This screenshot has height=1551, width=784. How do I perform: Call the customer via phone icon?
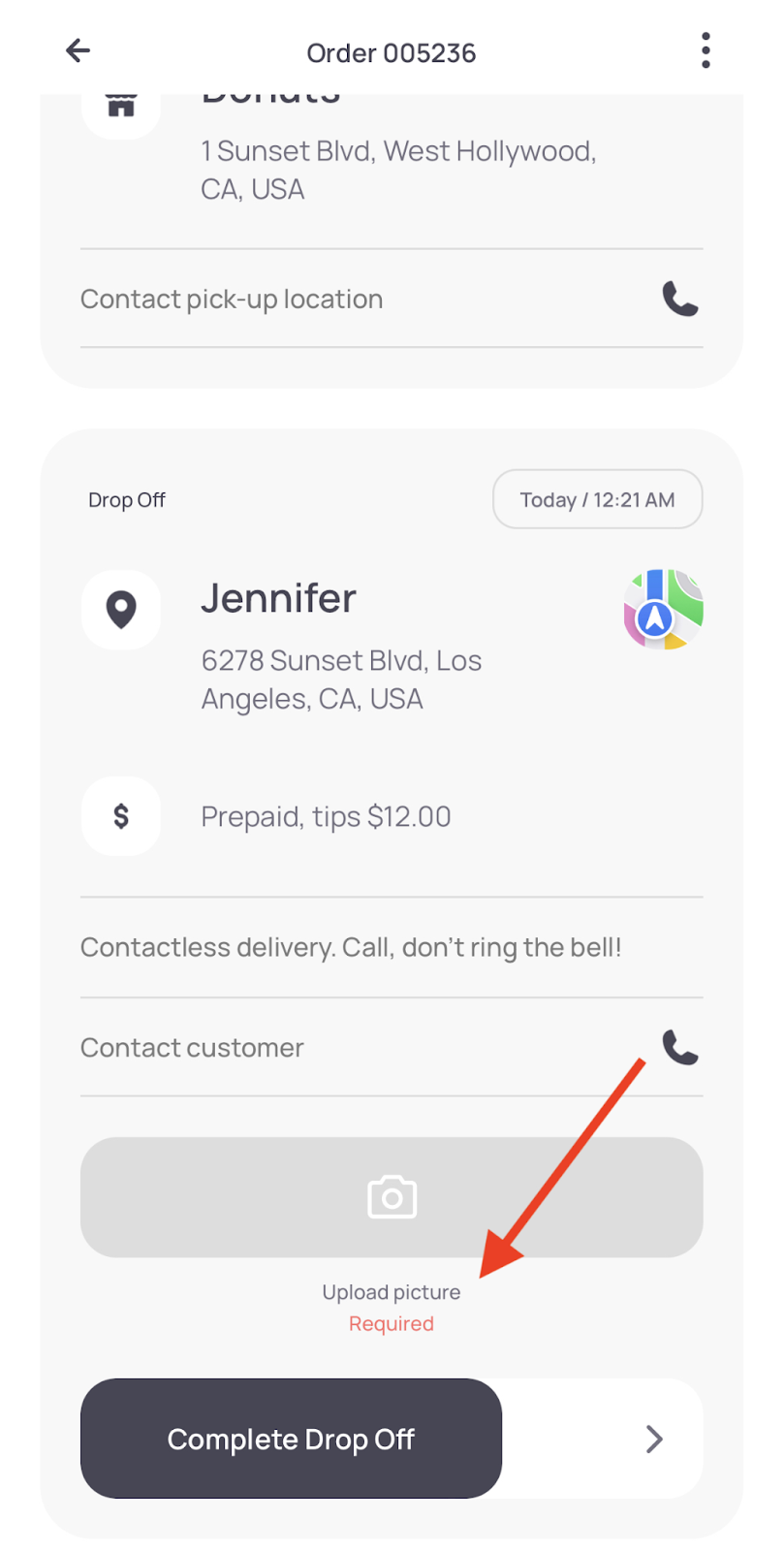(x=680, y=1047)
